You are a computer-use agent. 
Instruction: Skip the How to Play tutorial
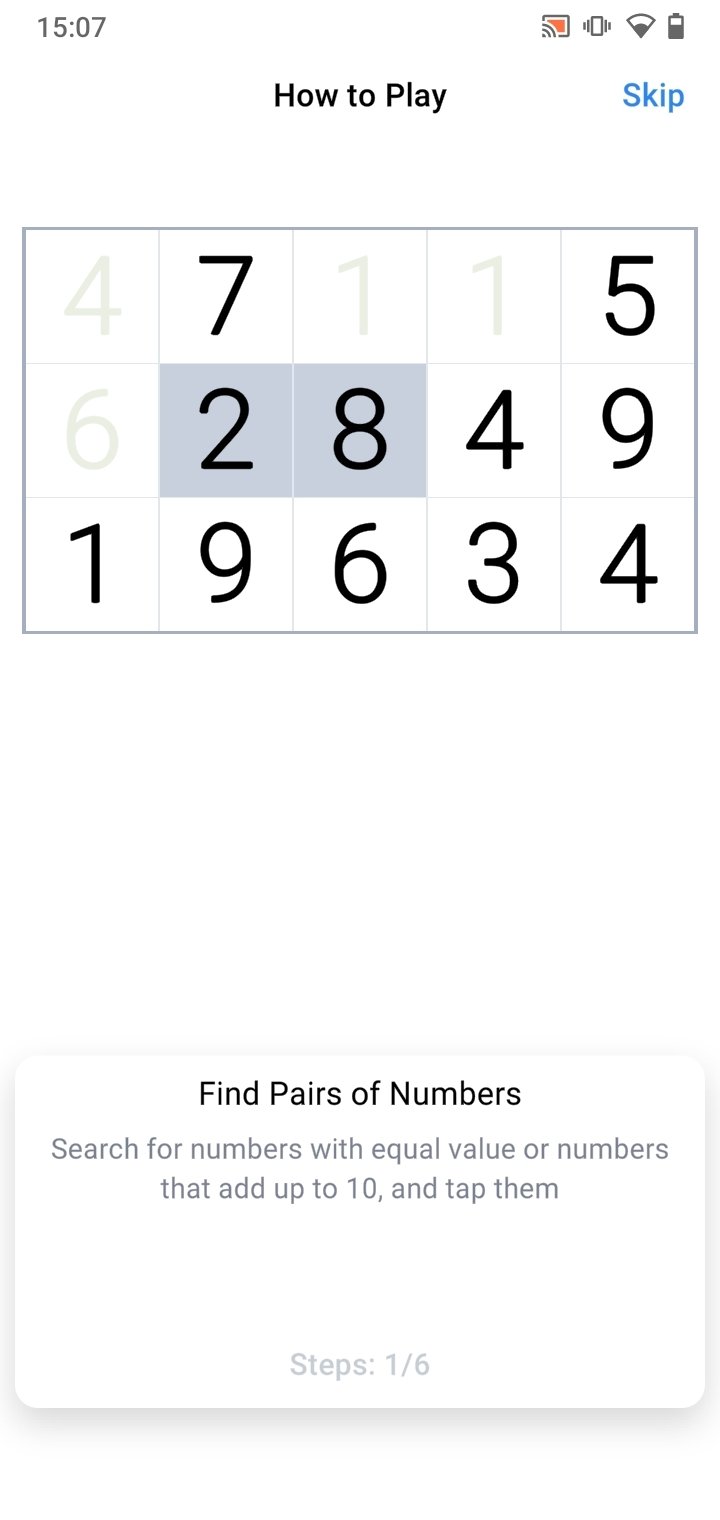click(x=653, y=96)
